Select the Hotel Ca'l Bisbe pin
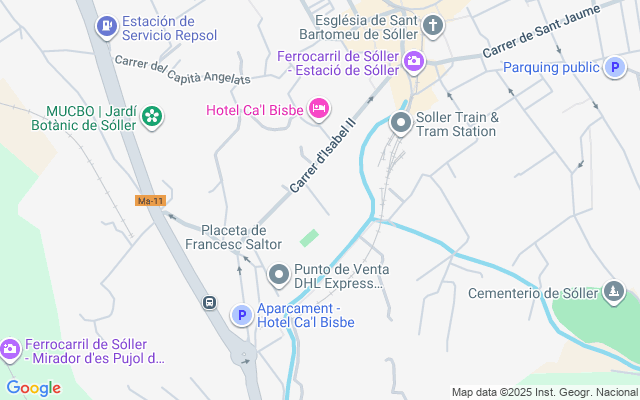This screenshot has height=400, width=640. tap(319, 107)
